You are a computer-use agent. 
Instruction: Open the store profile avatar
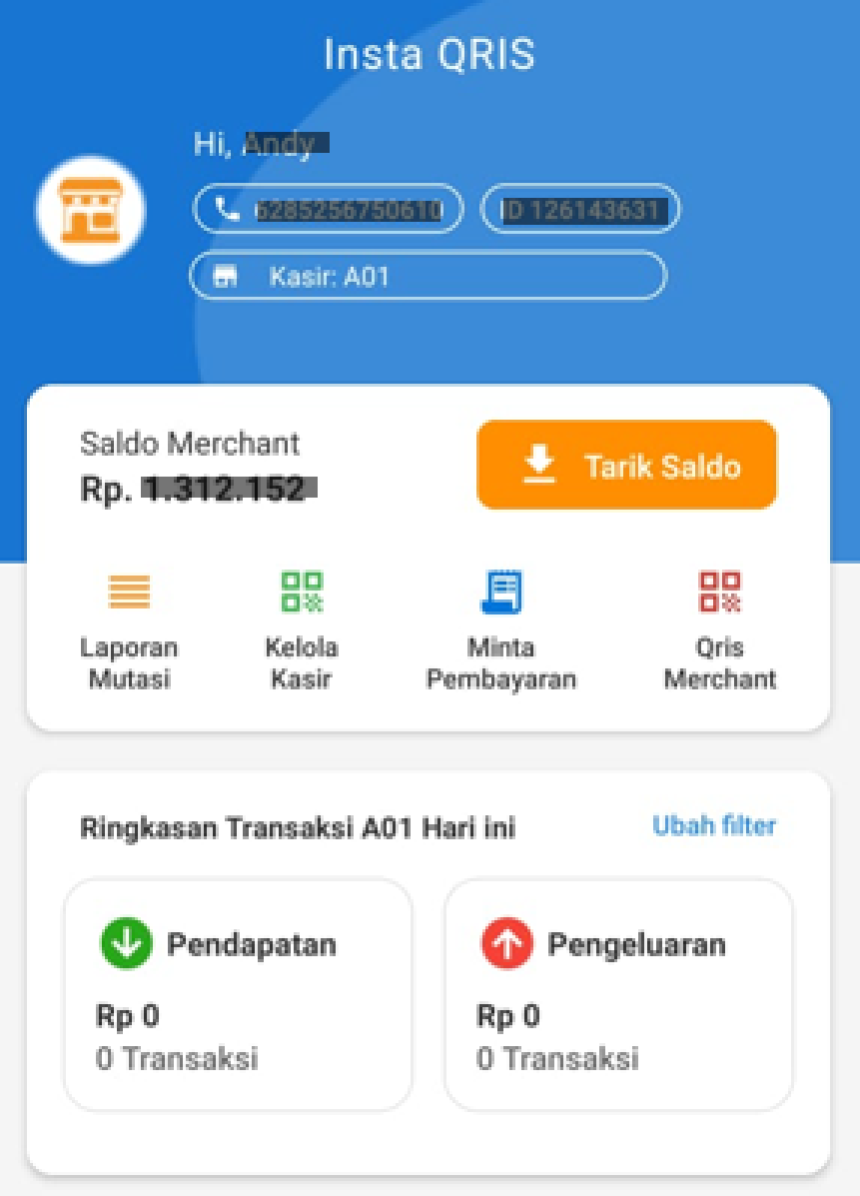click(x=90, y=211)
